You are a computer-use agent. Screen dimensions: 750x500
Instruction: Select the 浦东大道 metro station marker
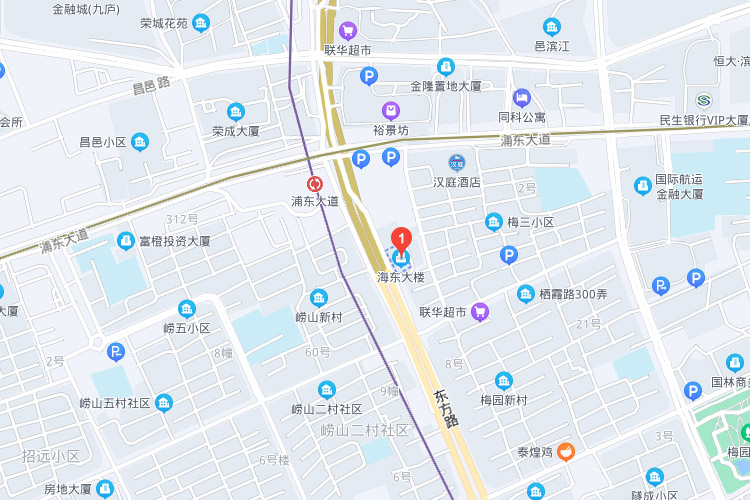315,184
